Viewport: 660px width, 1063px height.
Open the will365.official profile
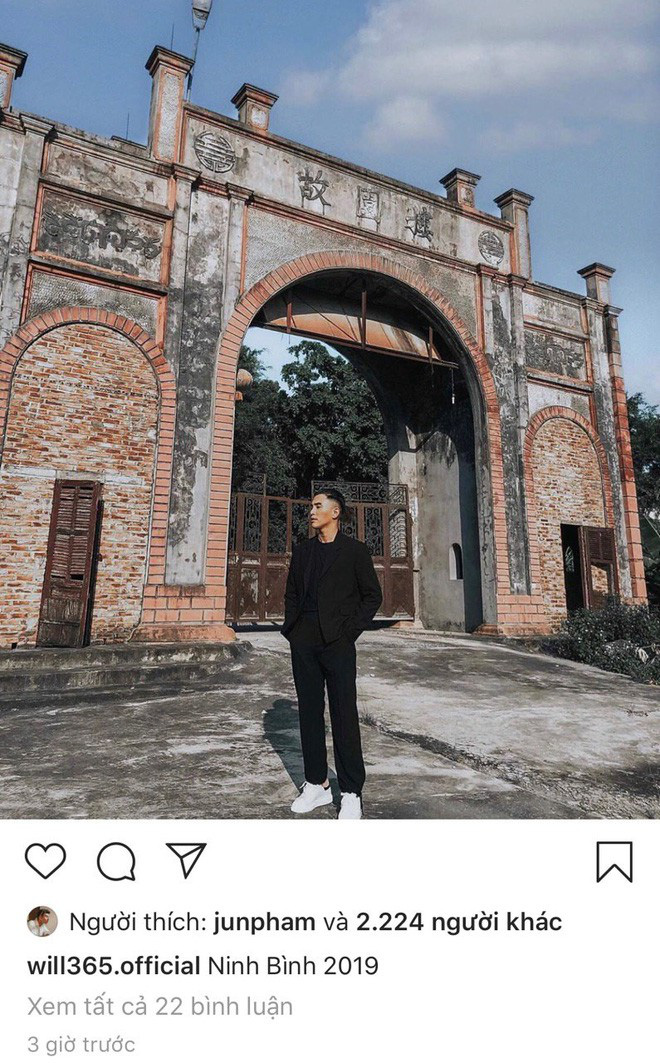click(113, 966)
